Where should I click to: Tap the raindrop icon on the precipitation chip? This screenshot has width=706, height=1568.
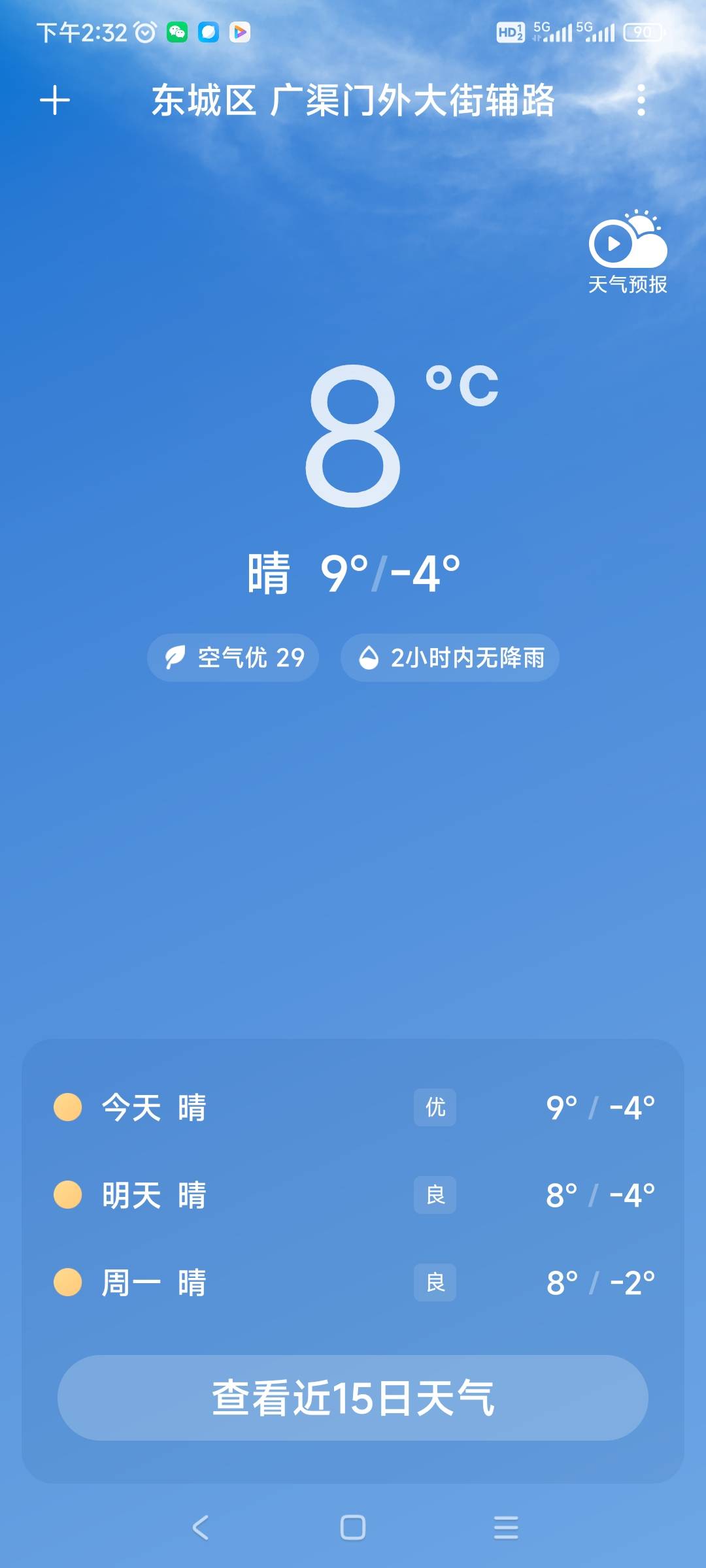coord(369,658)
